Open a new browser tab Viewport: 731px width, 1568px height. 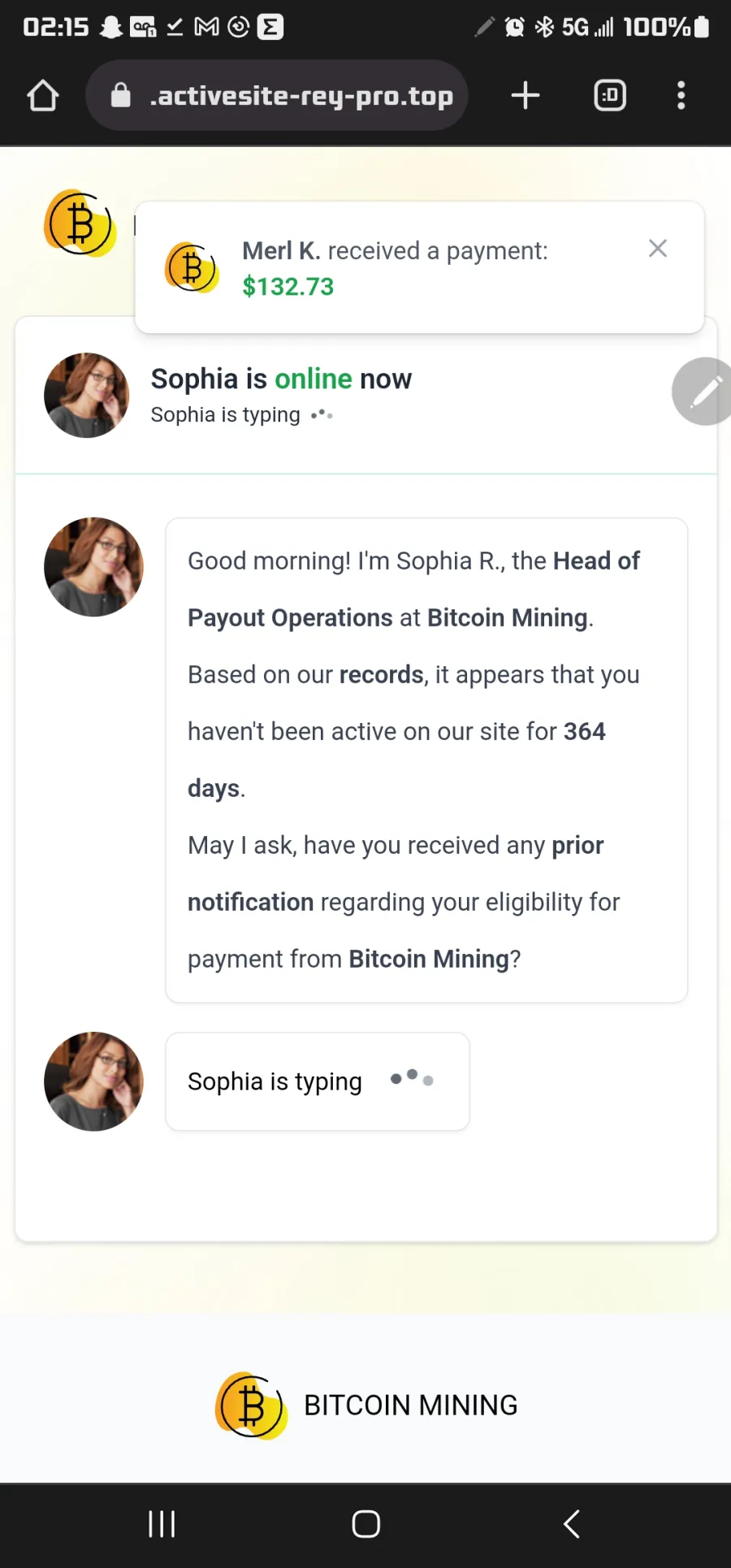[526, 96]
